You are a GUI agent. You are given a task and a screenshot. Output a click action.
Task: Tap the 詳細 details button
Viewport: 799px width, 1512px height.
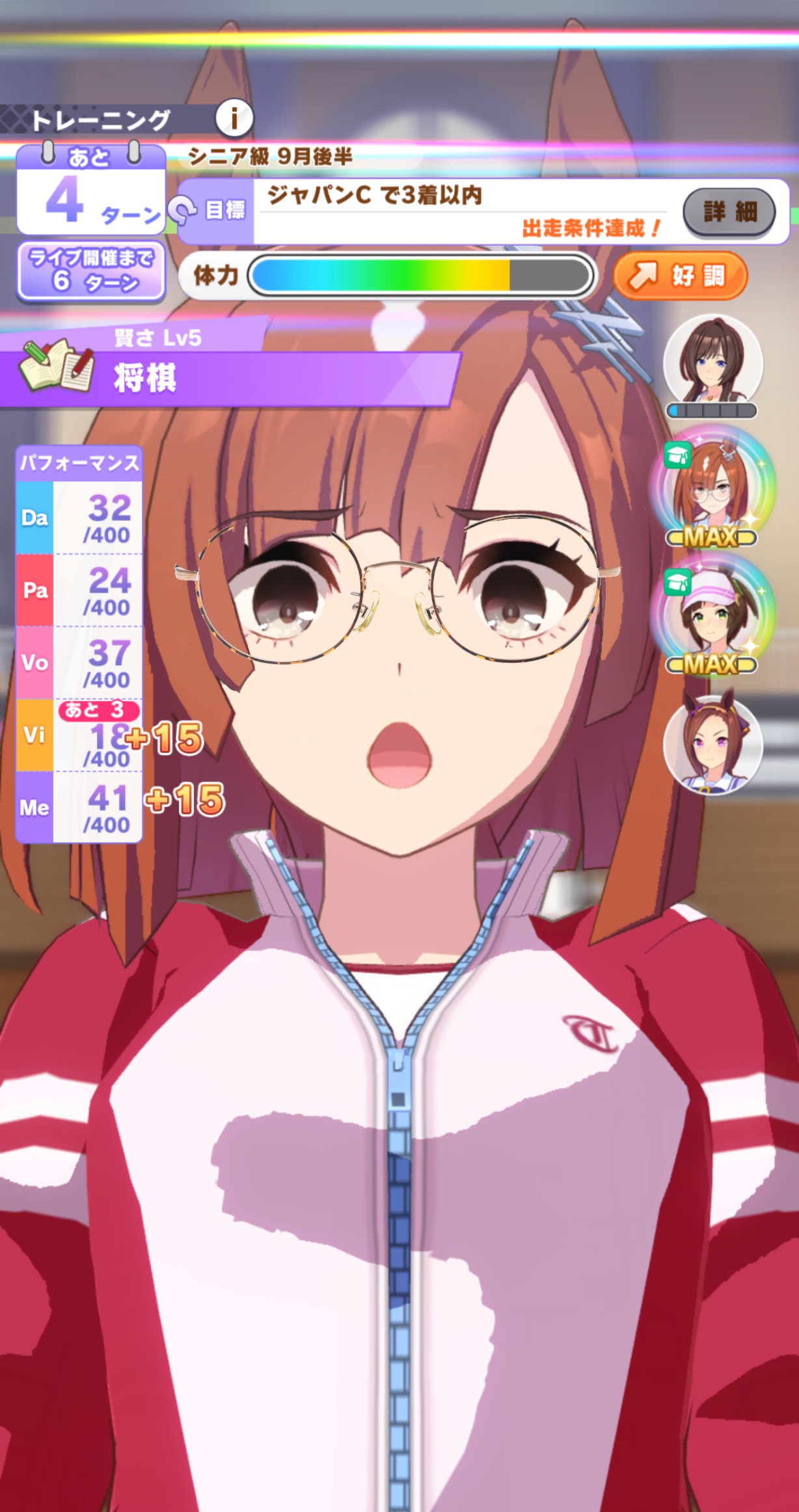729,212
